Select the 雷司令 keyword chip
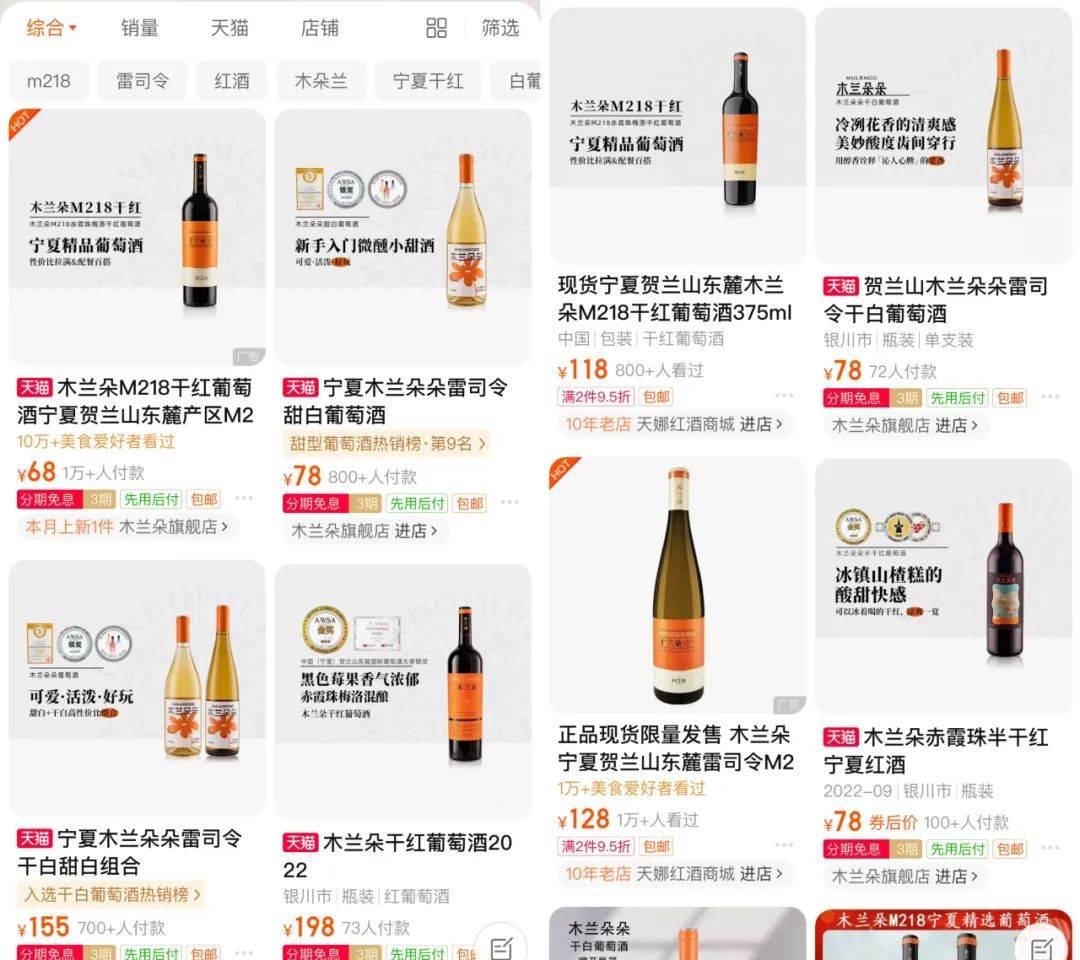The width and height of the screenshot is (1080, 960). point(142,81)
